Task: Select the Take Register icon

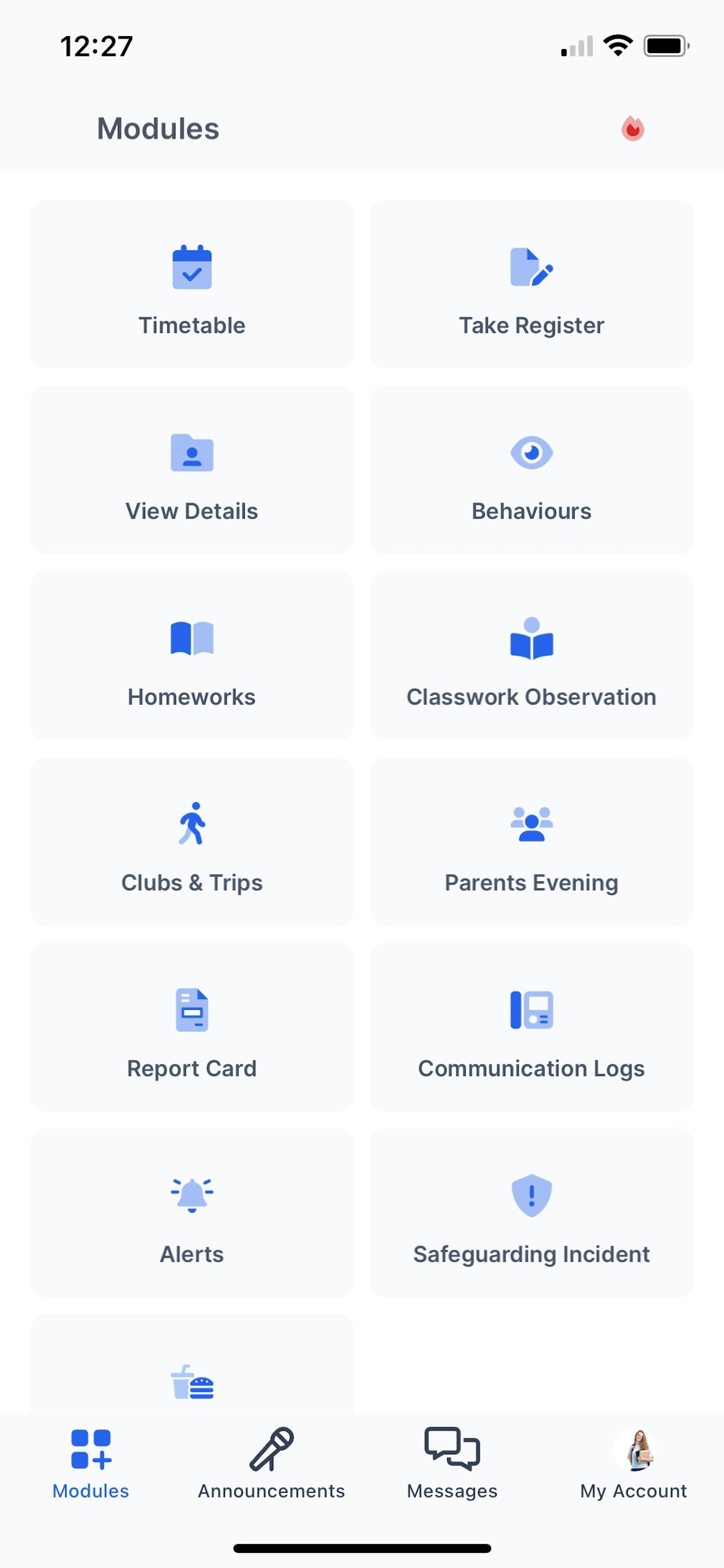Action: 530,268
